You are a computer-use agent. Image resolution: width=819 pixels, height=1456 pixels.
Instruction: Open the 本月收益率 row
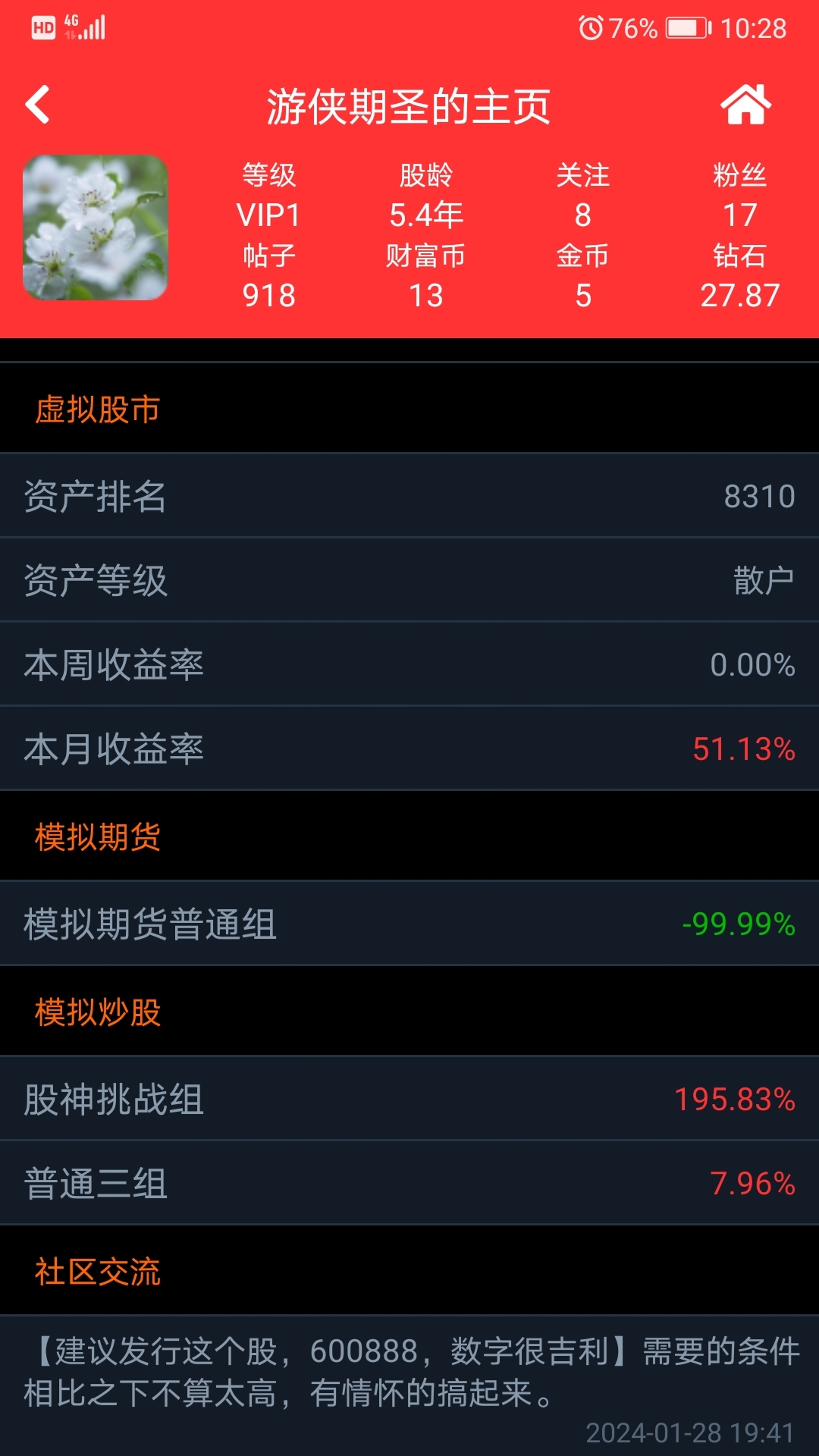(409, 748)
